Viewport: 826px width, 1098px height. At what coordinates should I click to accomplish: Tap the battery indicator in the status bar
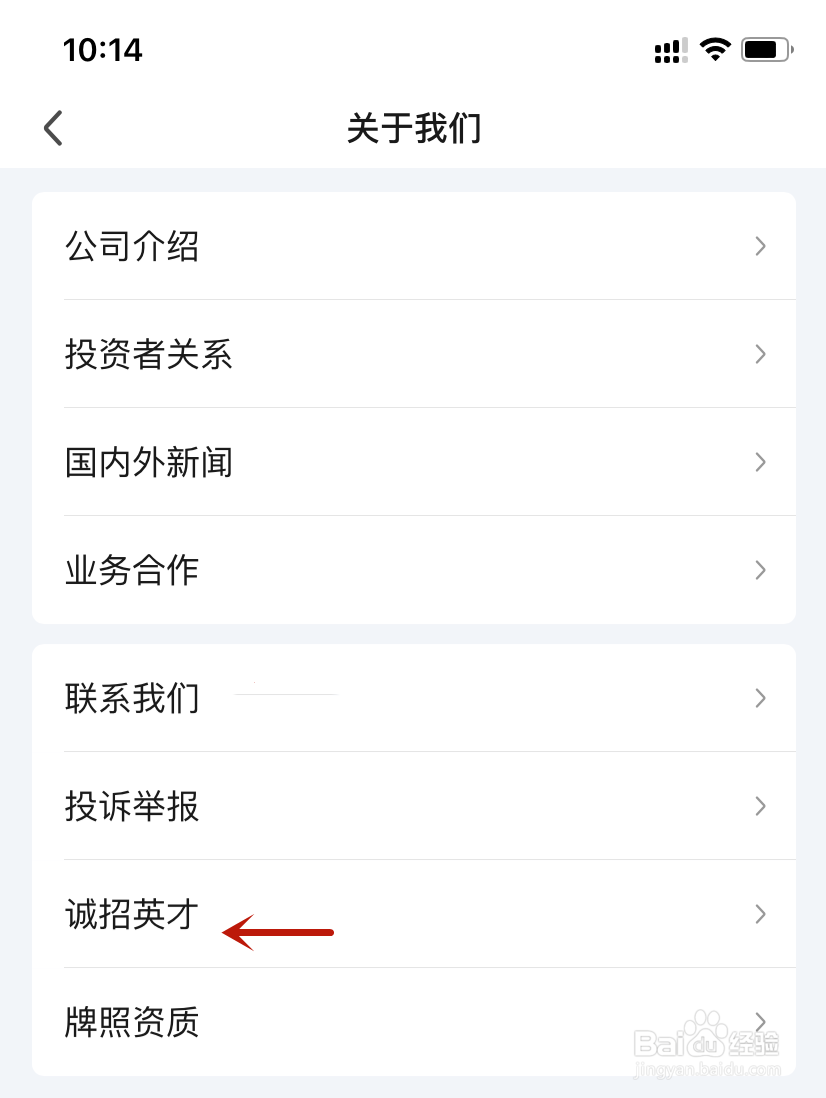[765, 49]
